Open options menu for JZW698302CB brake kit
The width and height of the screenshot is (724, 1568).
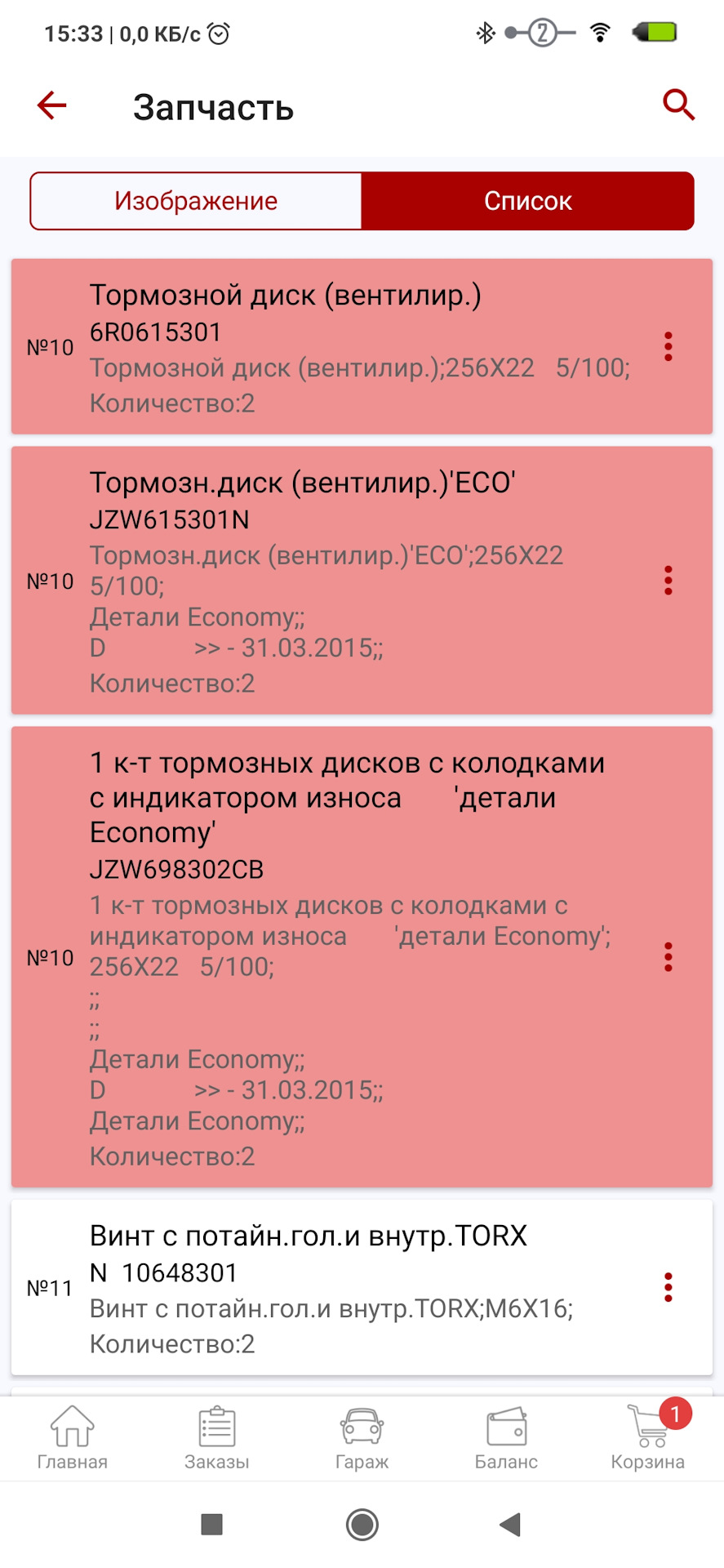pyautogui.click(x=669, y=958)
